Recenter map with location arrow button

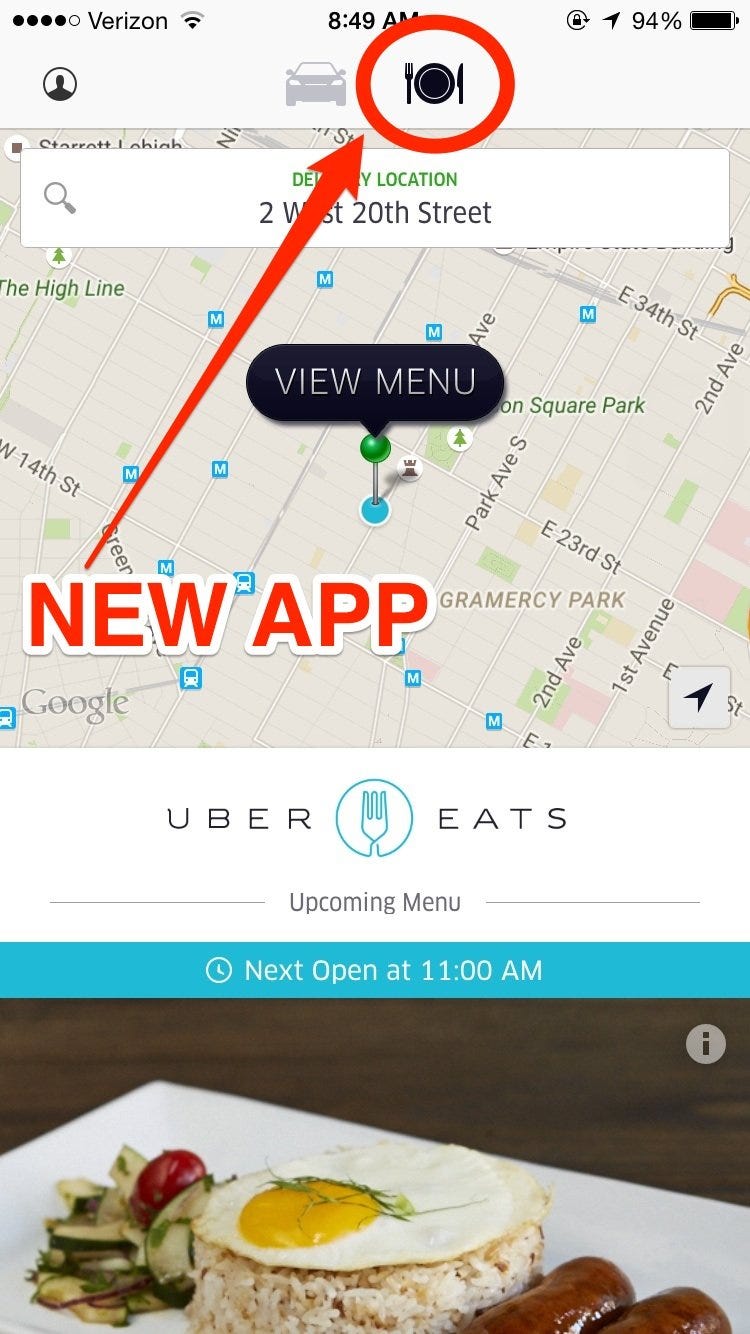(700, 696)
